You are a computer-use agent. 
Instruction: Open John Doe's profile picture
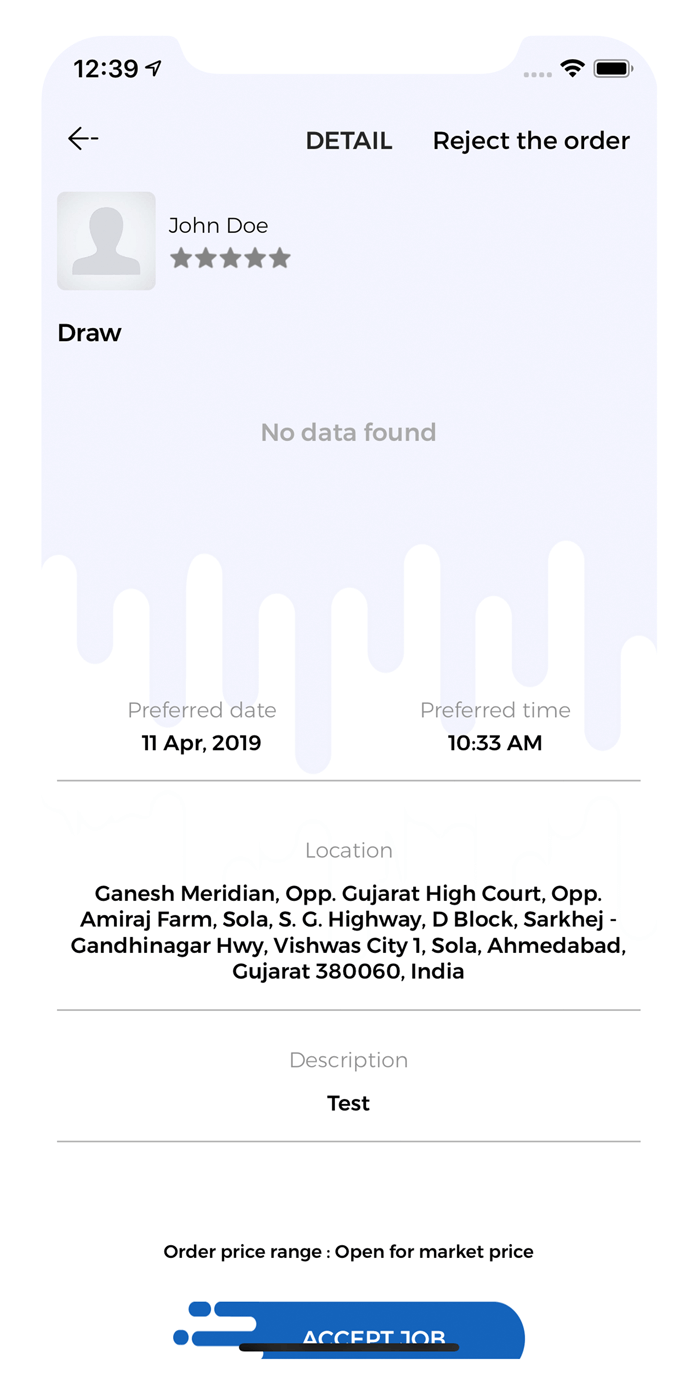(106, 241)
